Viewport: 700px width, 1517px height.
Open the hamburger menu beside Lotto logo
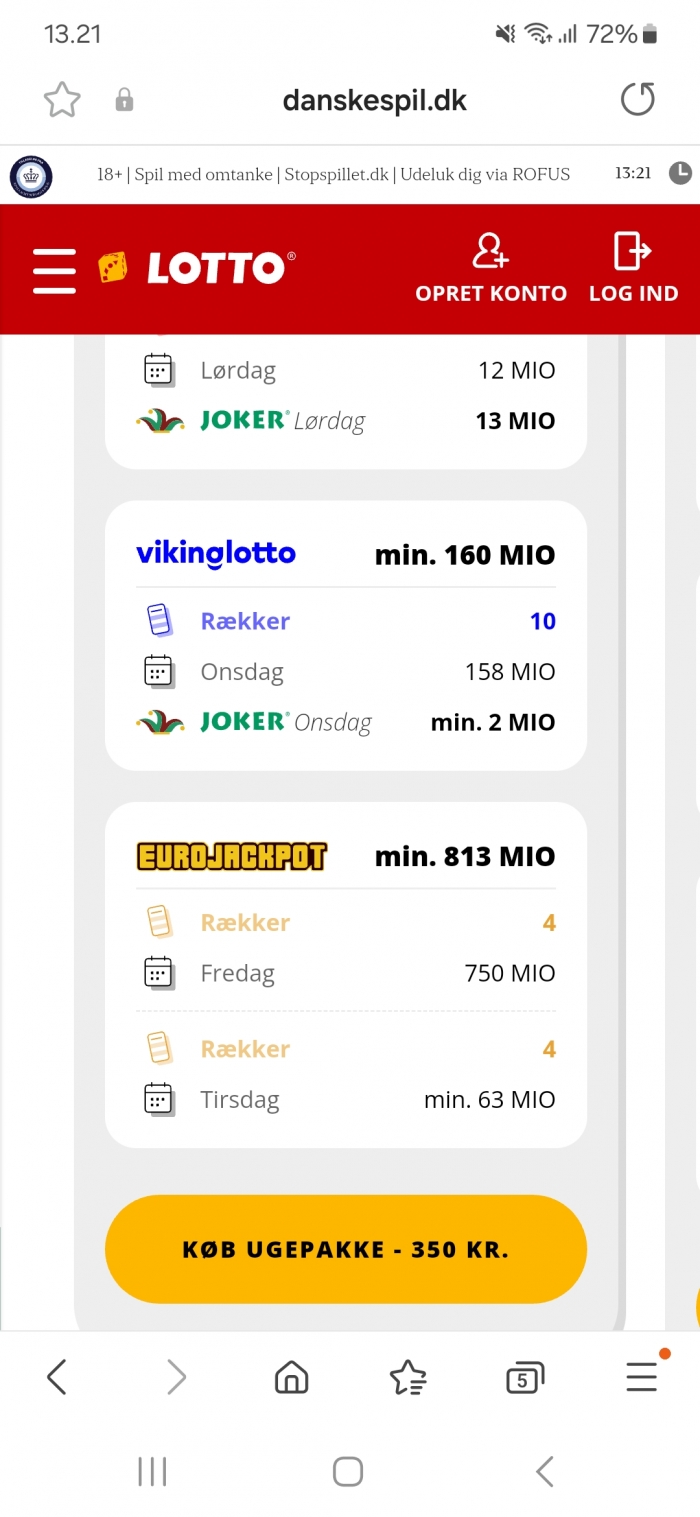(x=54, y=270)
